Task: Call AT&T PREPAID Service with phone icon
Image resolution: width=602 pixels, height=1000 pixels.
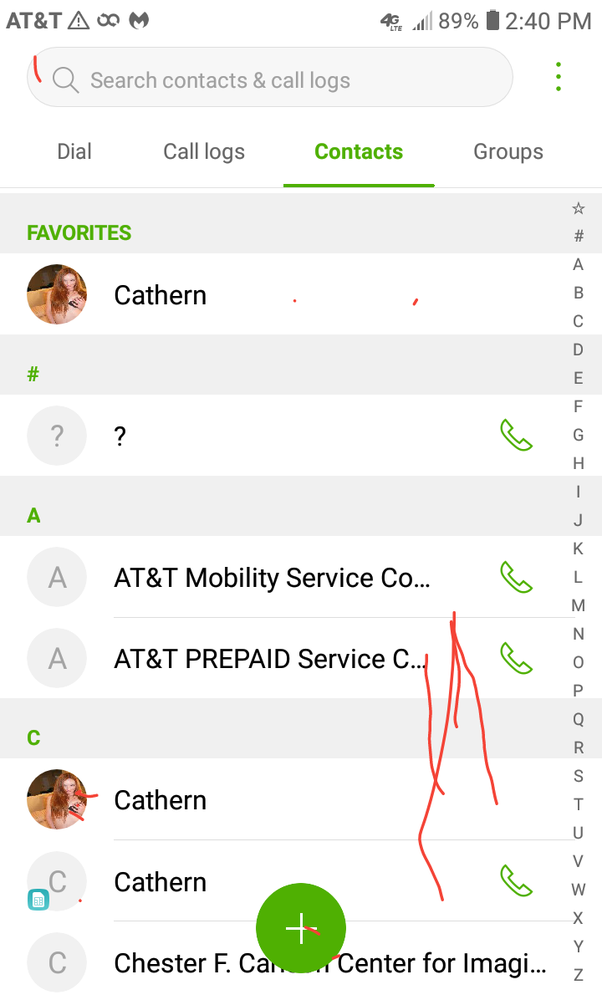Action: click(x=516, y=659)
